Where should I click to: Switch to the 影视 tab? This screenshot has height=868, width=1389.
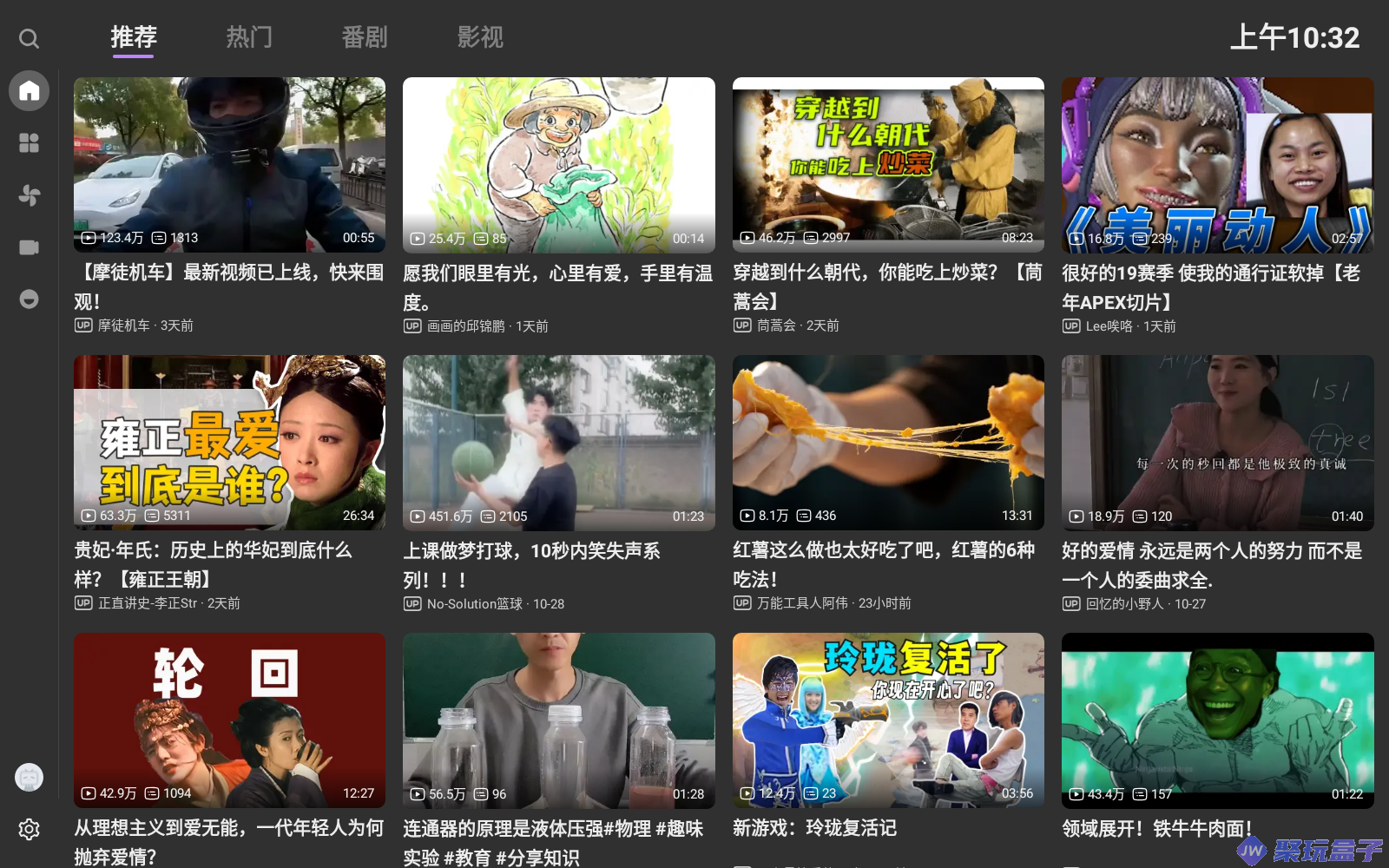480,37
